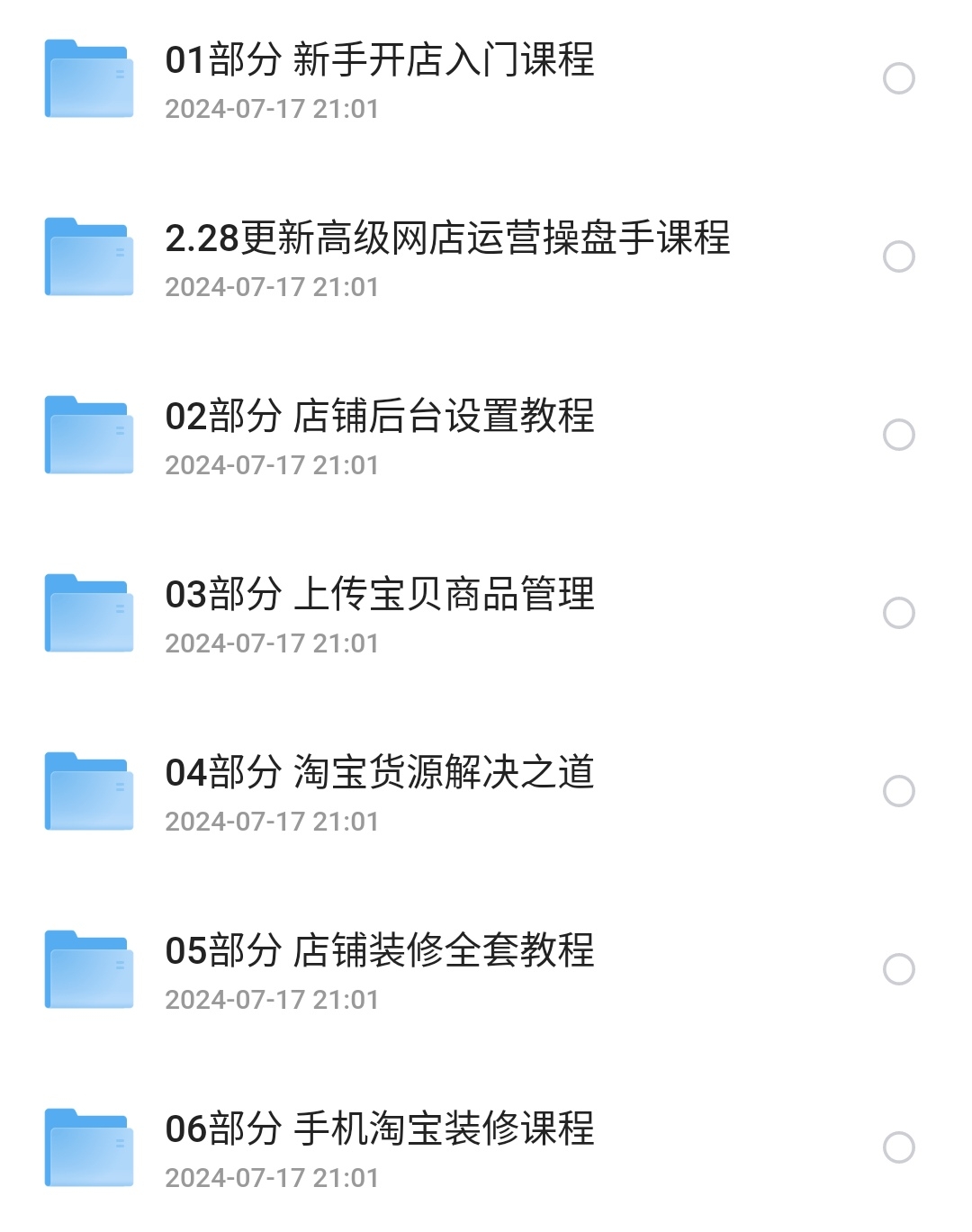Tick the selection circle for 05部分 店铺装修全套教程
This screenshot has width=972, height=1232.
coord(898,969)
